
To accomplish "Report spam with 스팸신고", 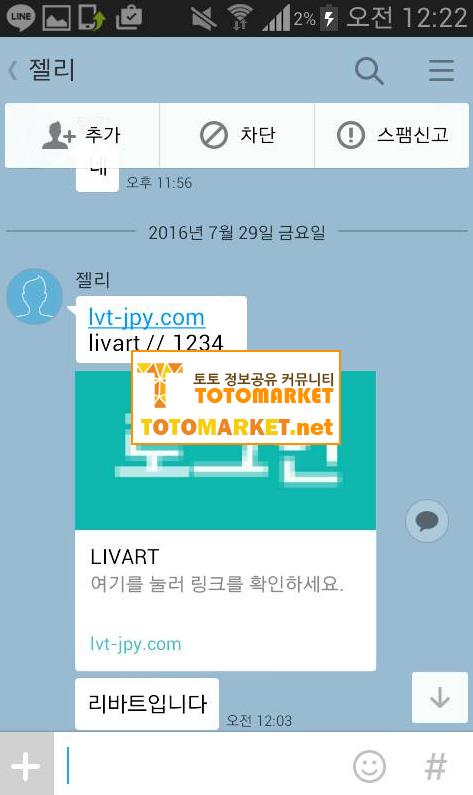I will pos(392,135).
